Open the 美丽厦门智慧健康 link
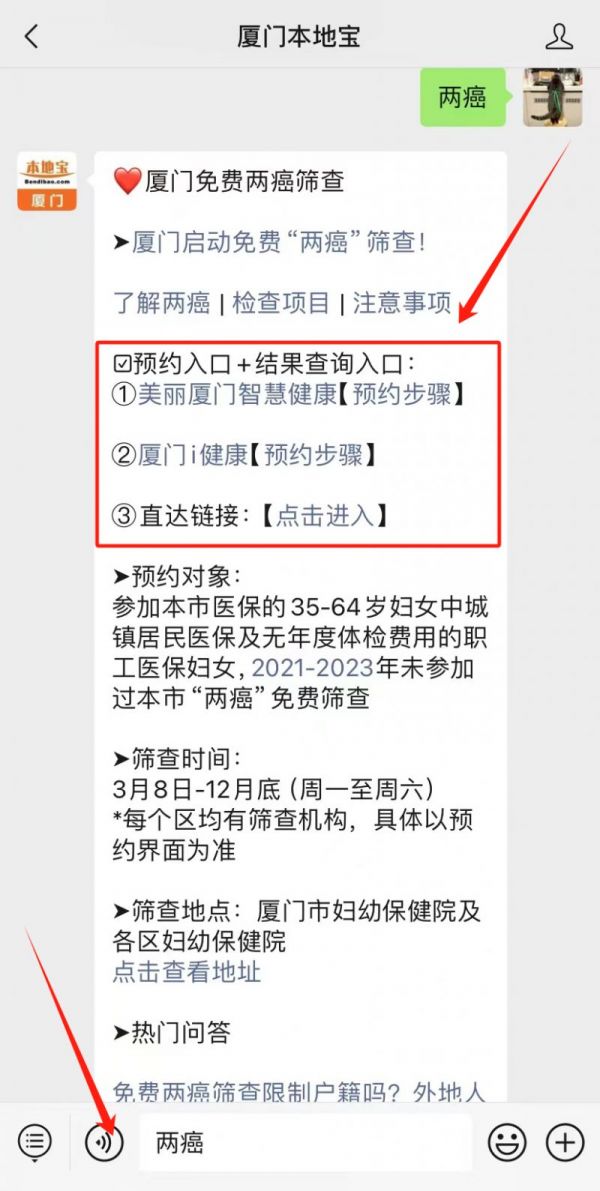The height and width of the screenshot is (1191, 600). pos(236,394)
